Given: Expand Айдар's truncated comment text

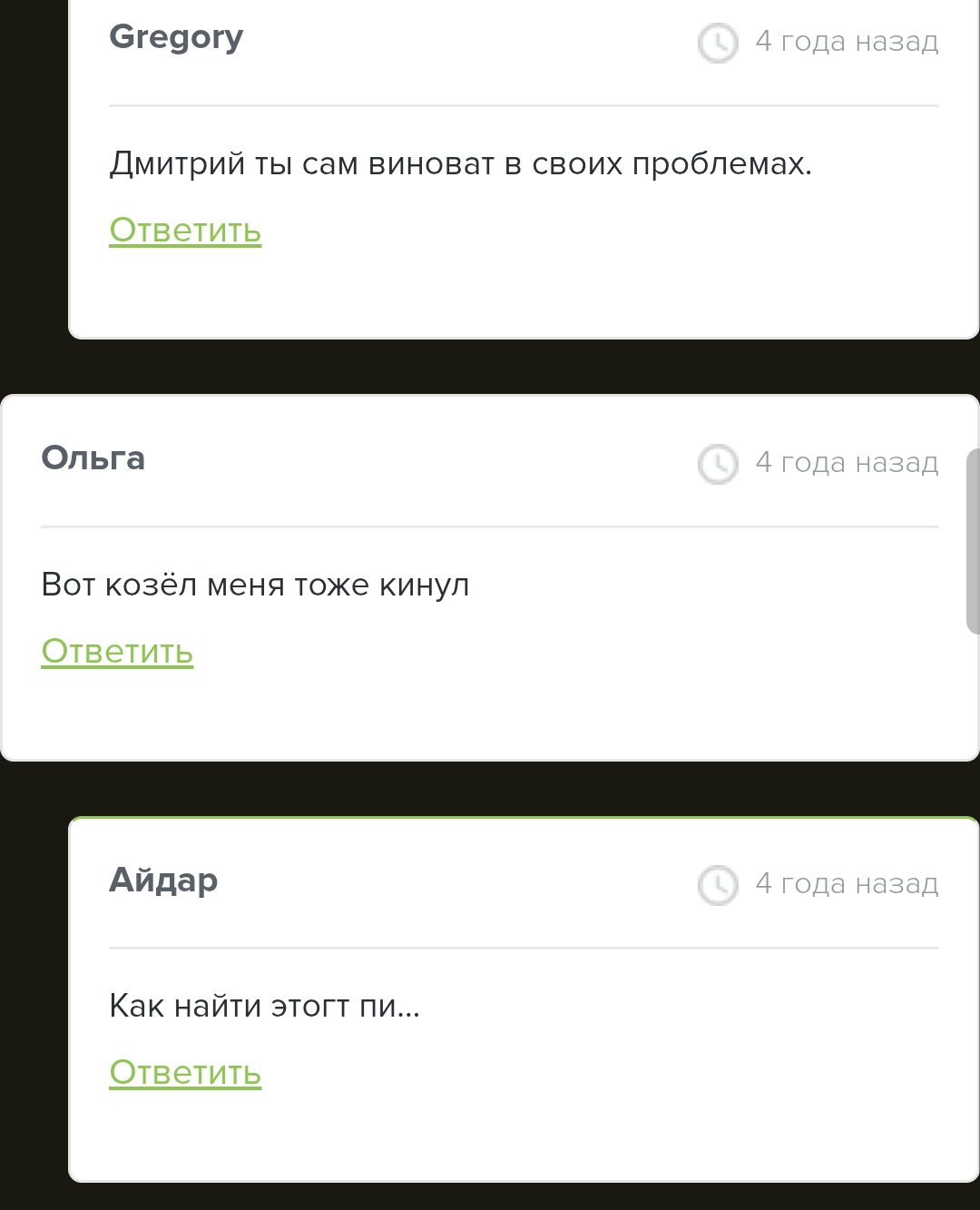Looking at the screenshot, I should point(266,1005).
